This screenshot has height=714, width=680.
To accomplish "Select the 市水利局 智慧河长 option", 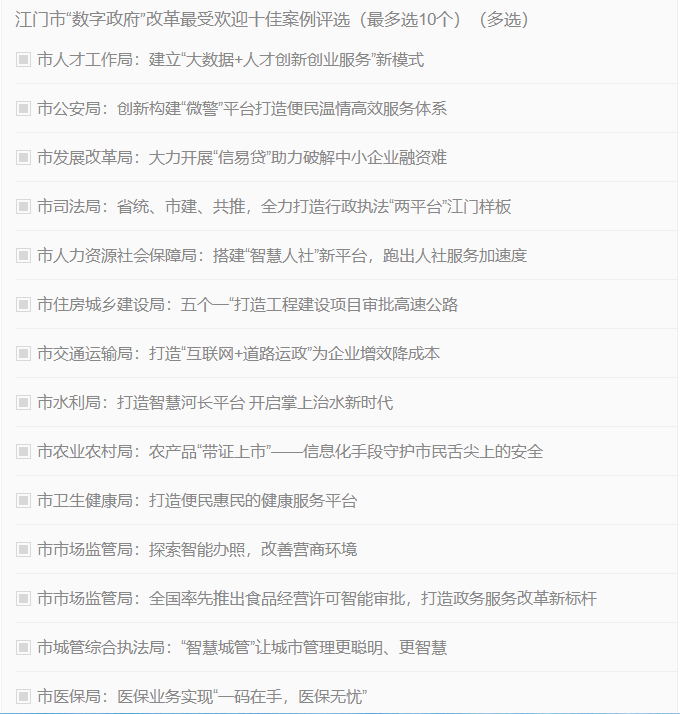I will coord(23,403).
